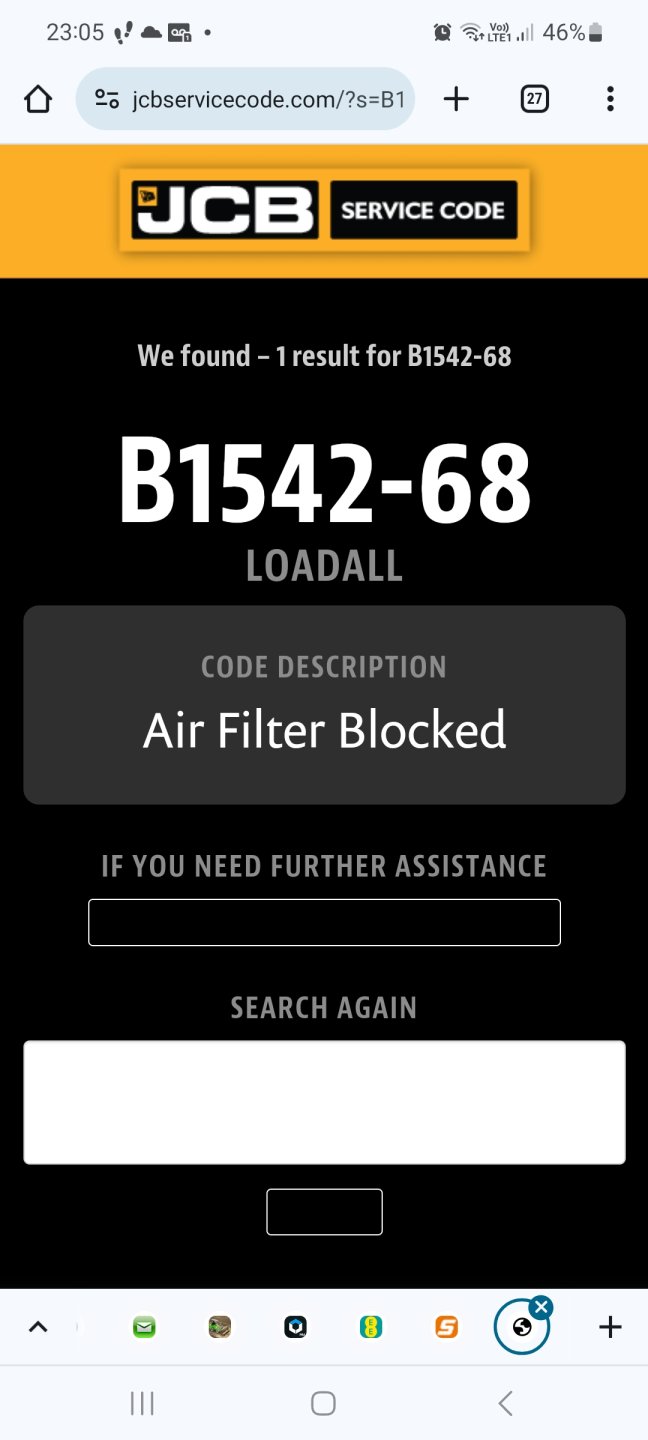
Task: Focus the Search Again text field
Action: click(x=324, y=1102)
